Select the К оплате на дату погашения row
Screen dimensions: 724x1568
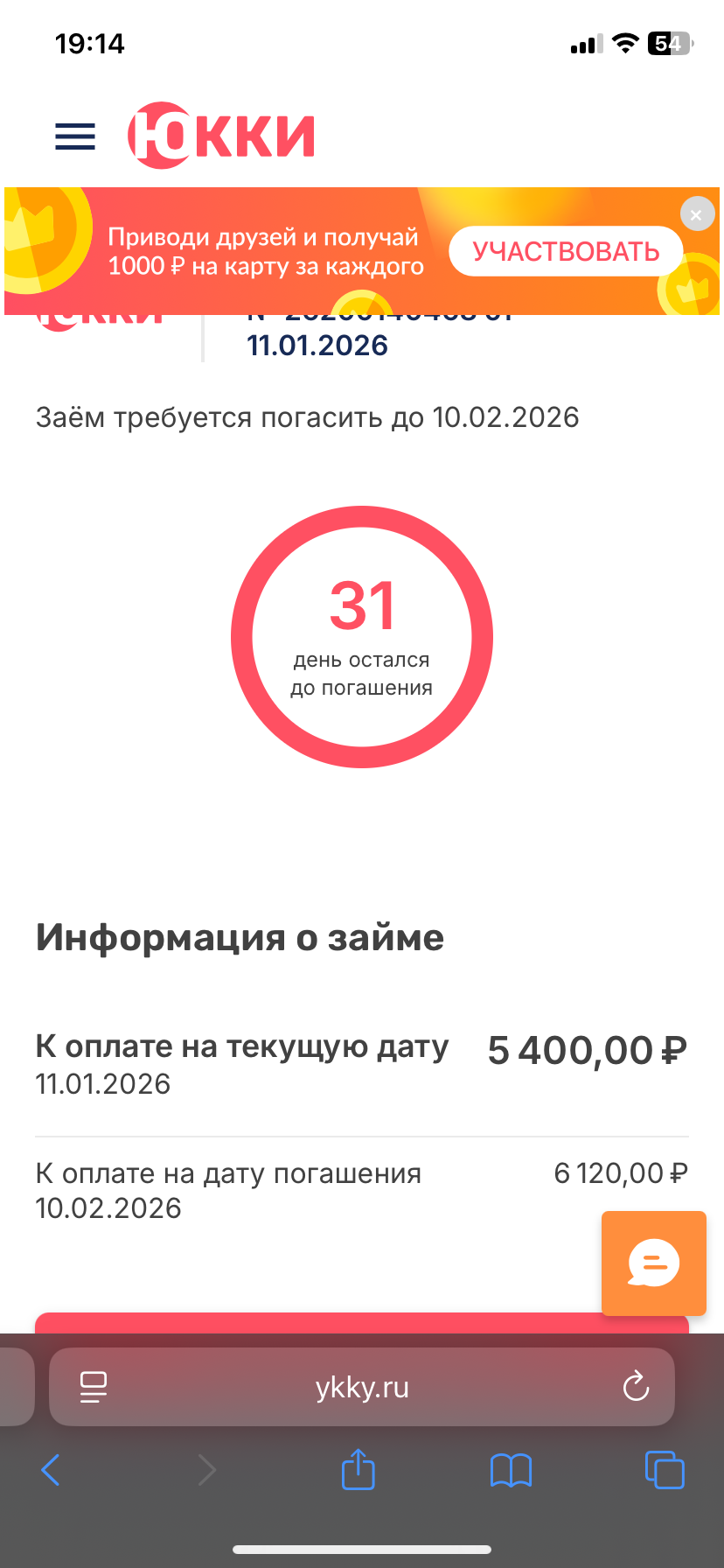361,1188
